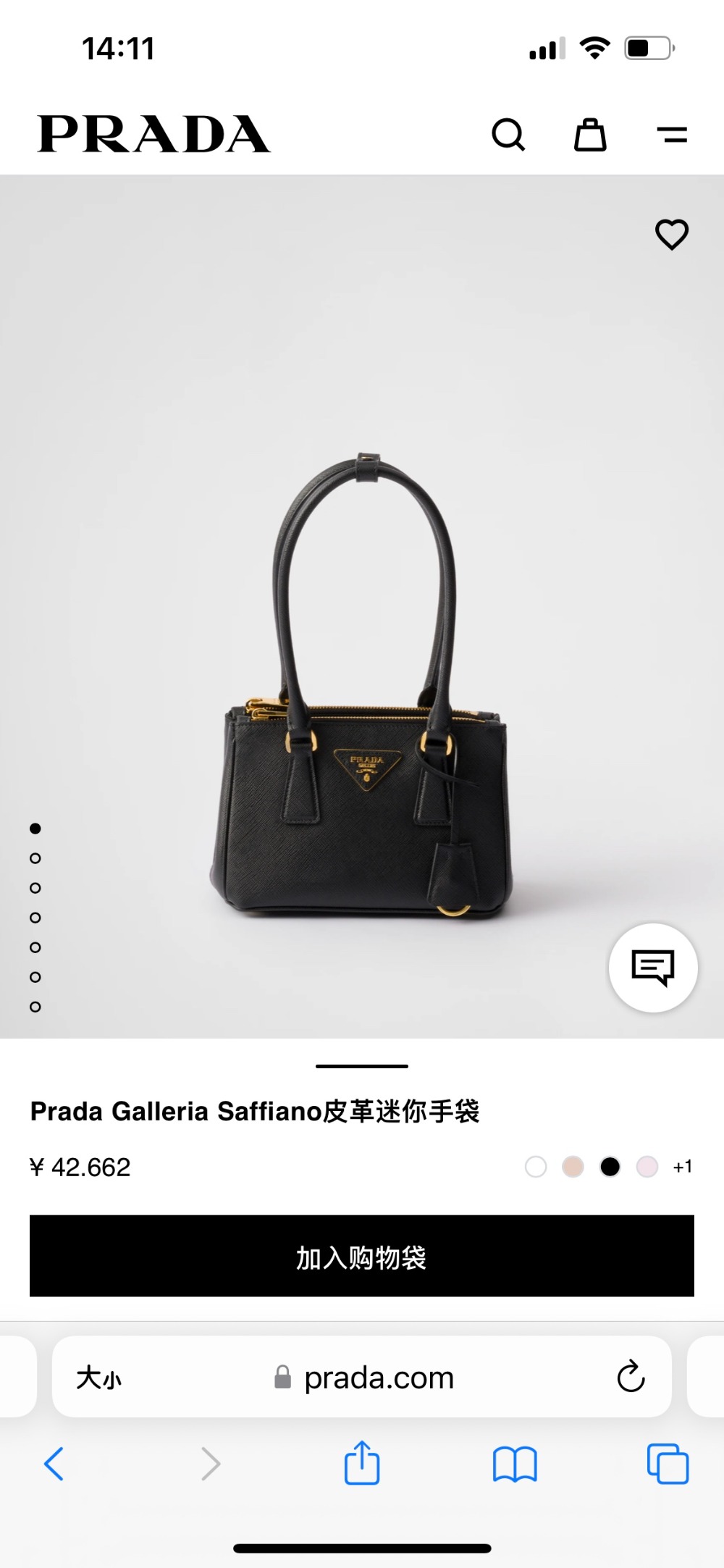Open the two-line menu button
Screen dimensions: 724x1568
point(672,135)
